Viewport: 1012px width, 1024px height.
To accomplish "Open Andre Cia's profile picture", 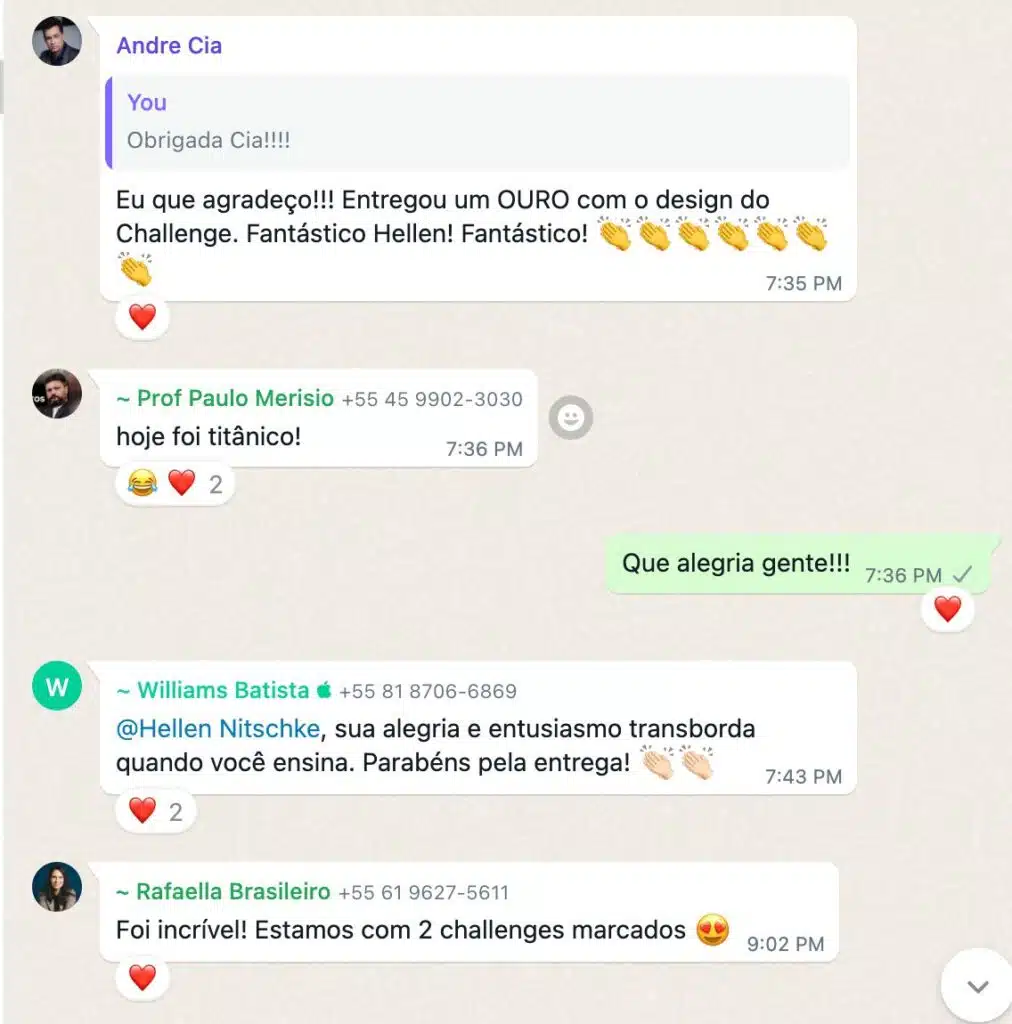I will tap(57, 41).
